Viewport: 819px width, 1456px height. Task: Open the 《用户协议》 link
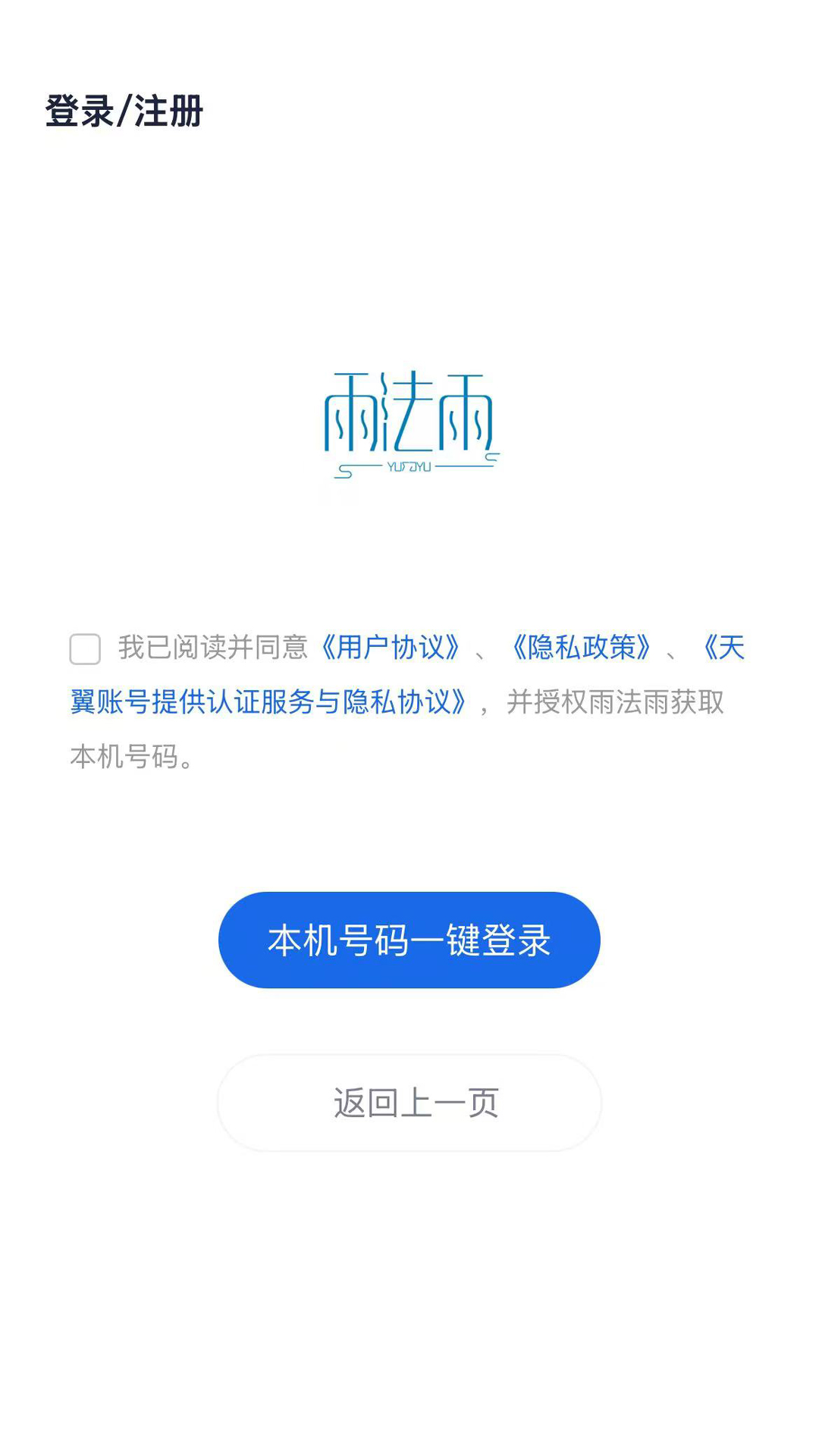tap(390, 648)
